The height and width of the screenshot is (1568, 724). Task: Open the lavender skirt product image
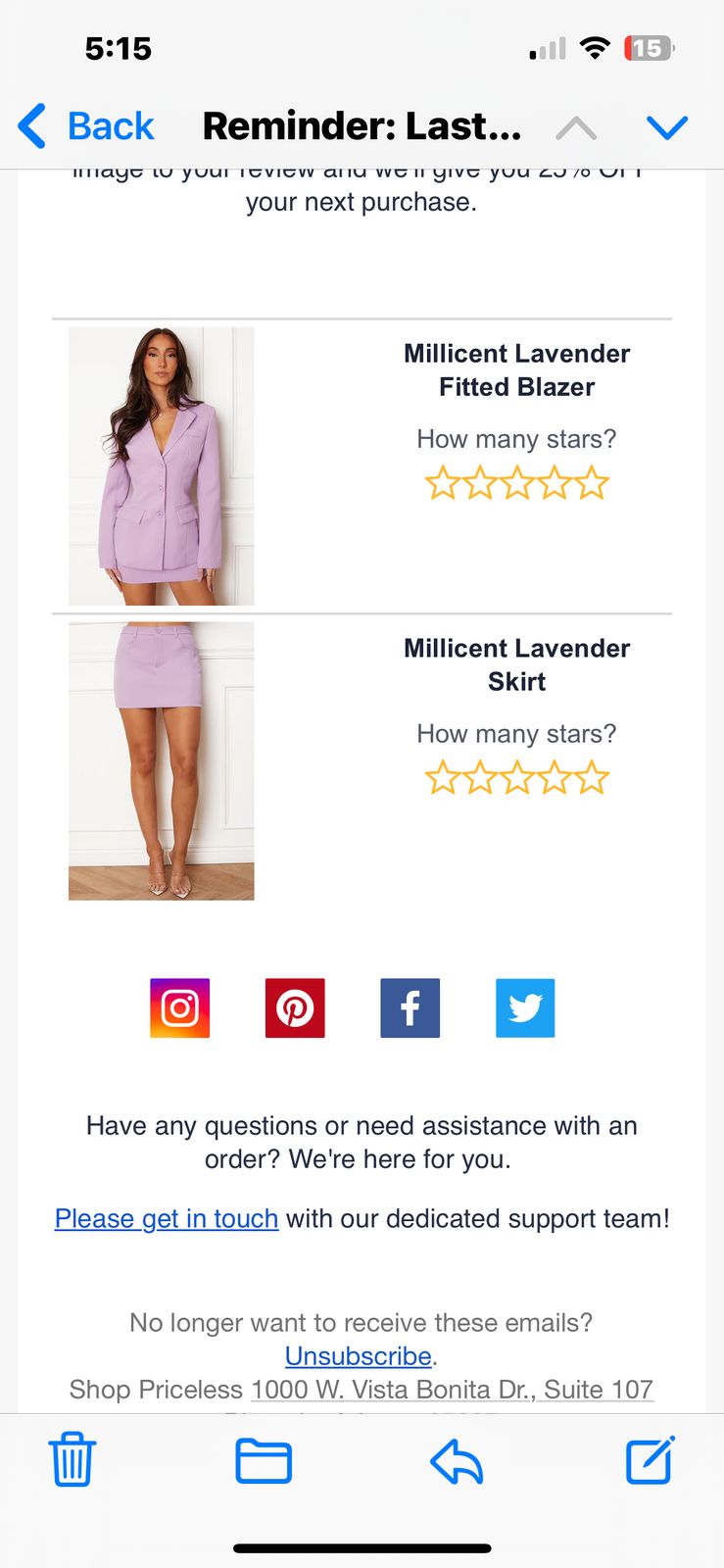pyautogui.click(x=162, y=761)
